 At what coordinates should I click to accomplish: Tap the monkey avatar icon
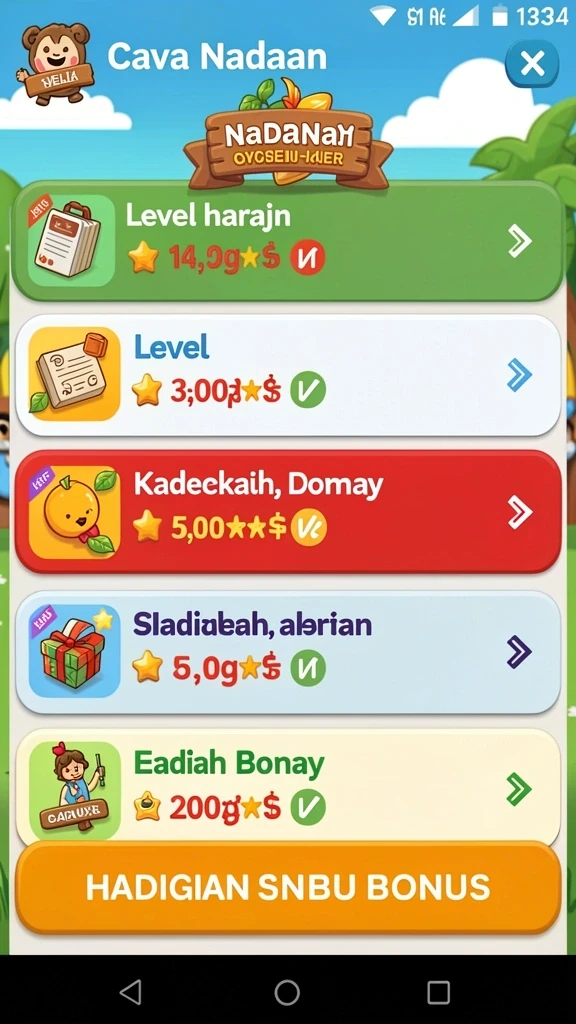tap(56, 63)
